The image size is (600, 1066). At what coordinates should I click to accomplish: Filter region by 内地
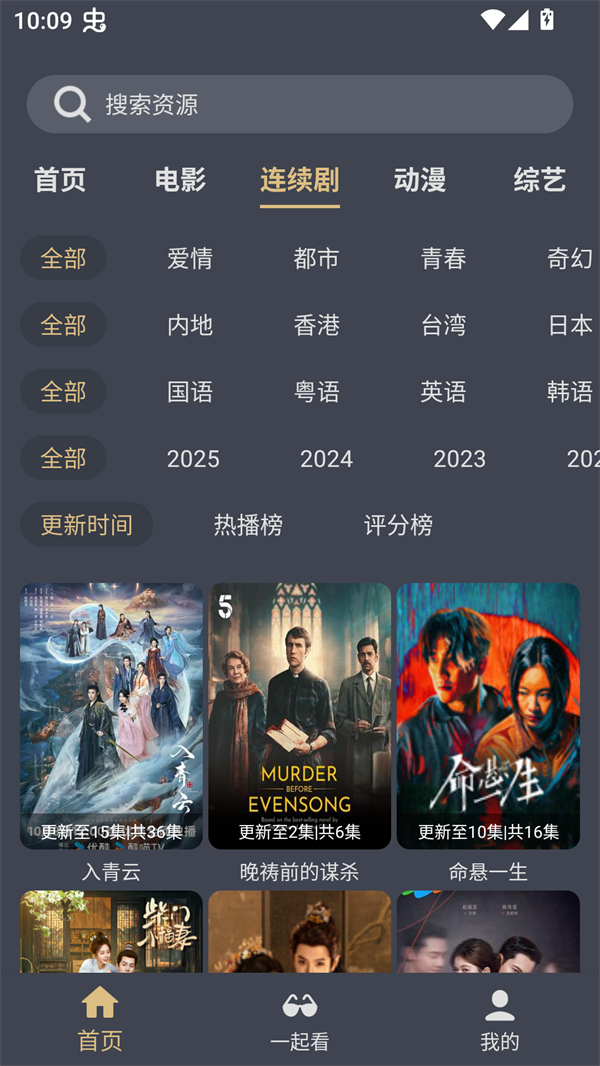point(190,325)
